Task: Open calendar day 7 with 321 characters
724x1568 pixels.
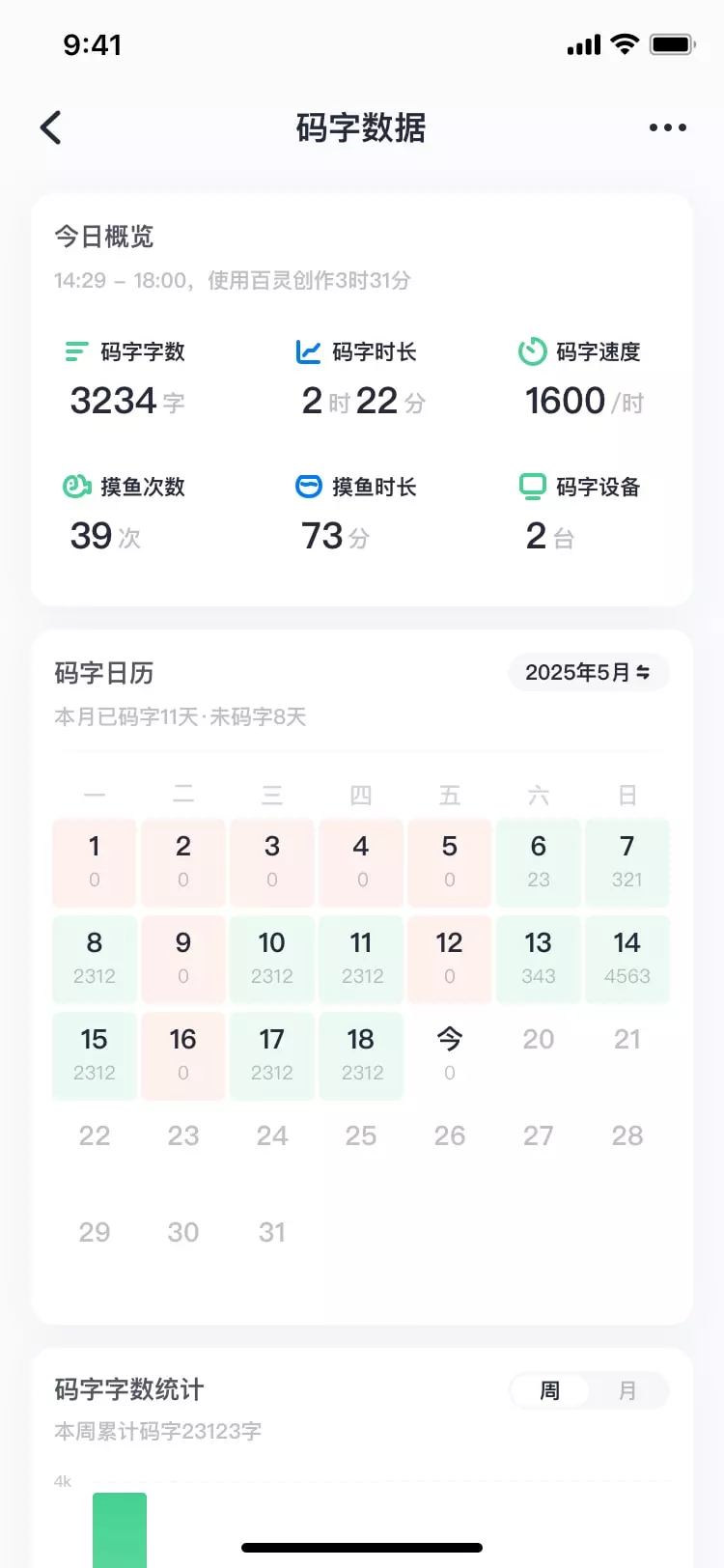Action: [x=627, y=863]
